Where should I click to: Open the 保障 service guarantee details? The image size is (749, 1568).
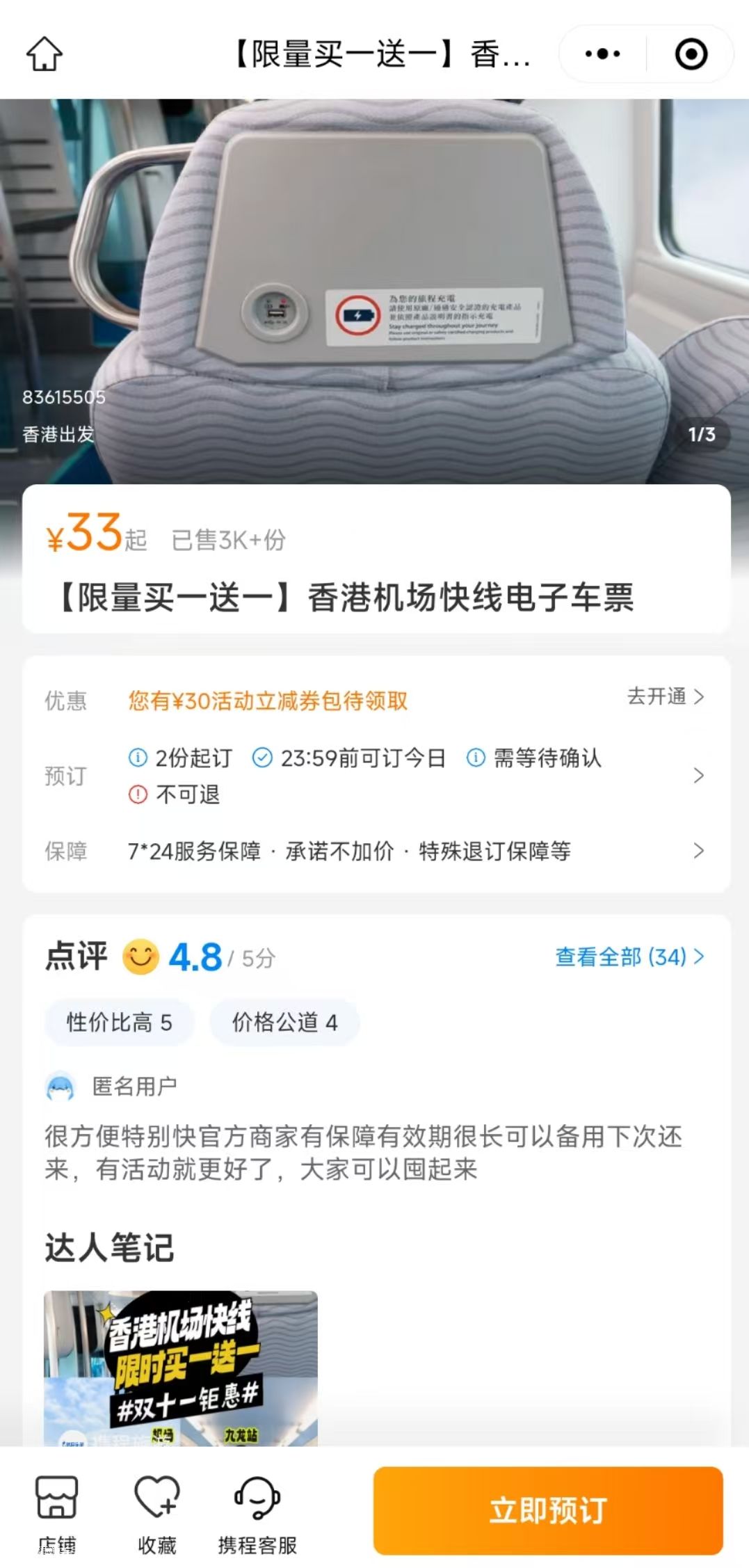click(698, 851)
